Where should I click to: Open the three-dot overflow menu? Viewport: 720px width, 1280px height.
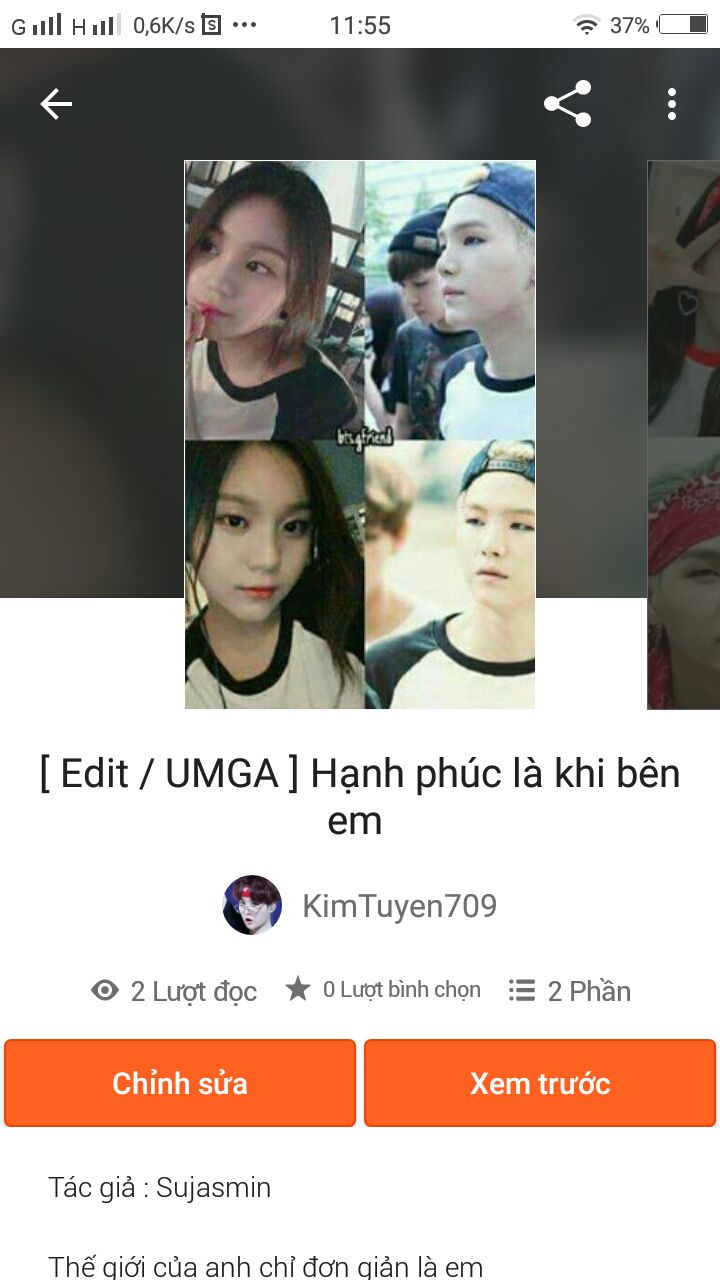point(672,104)
